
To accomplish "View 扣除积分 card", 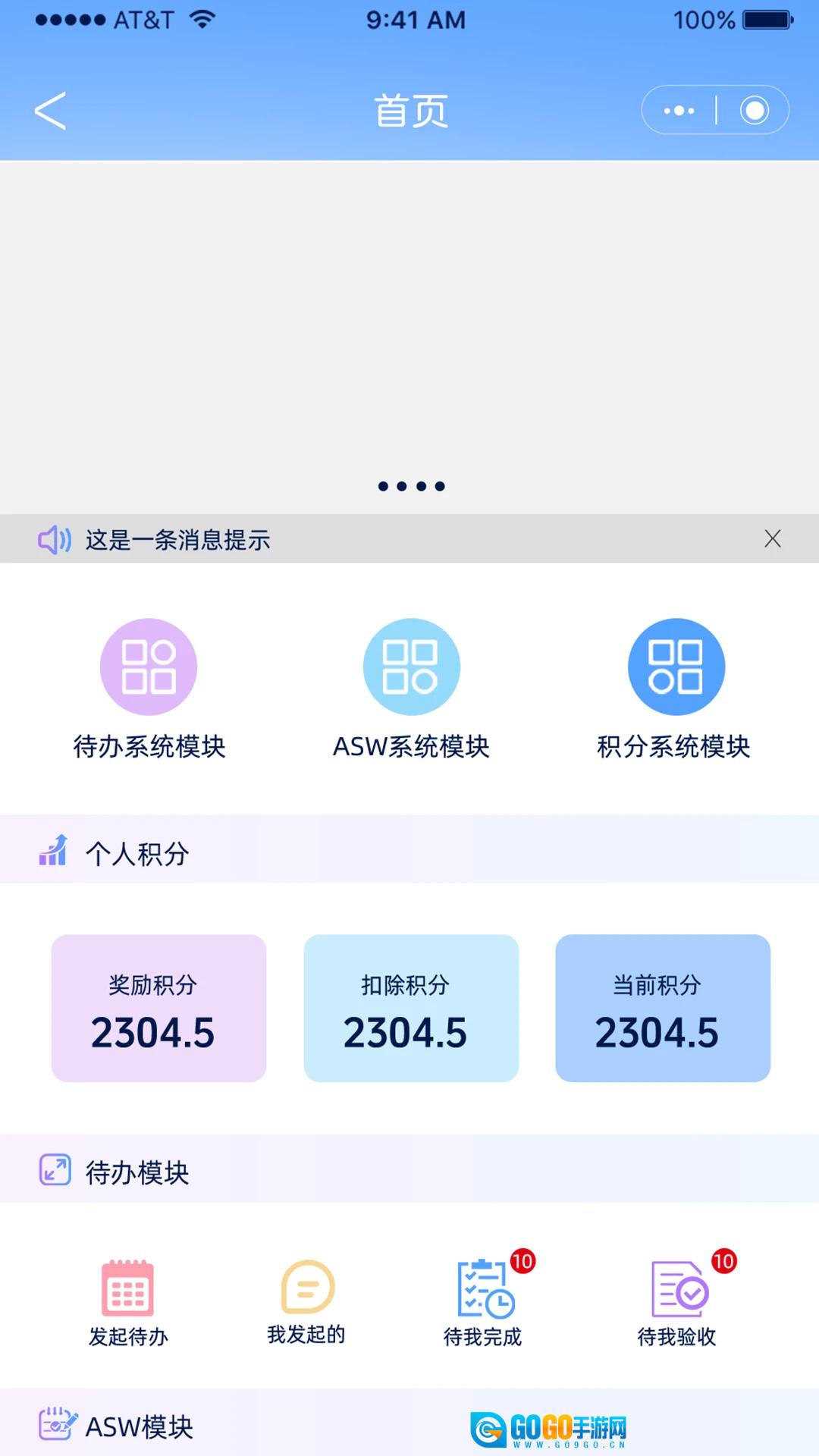I will tap(411, 1008).
